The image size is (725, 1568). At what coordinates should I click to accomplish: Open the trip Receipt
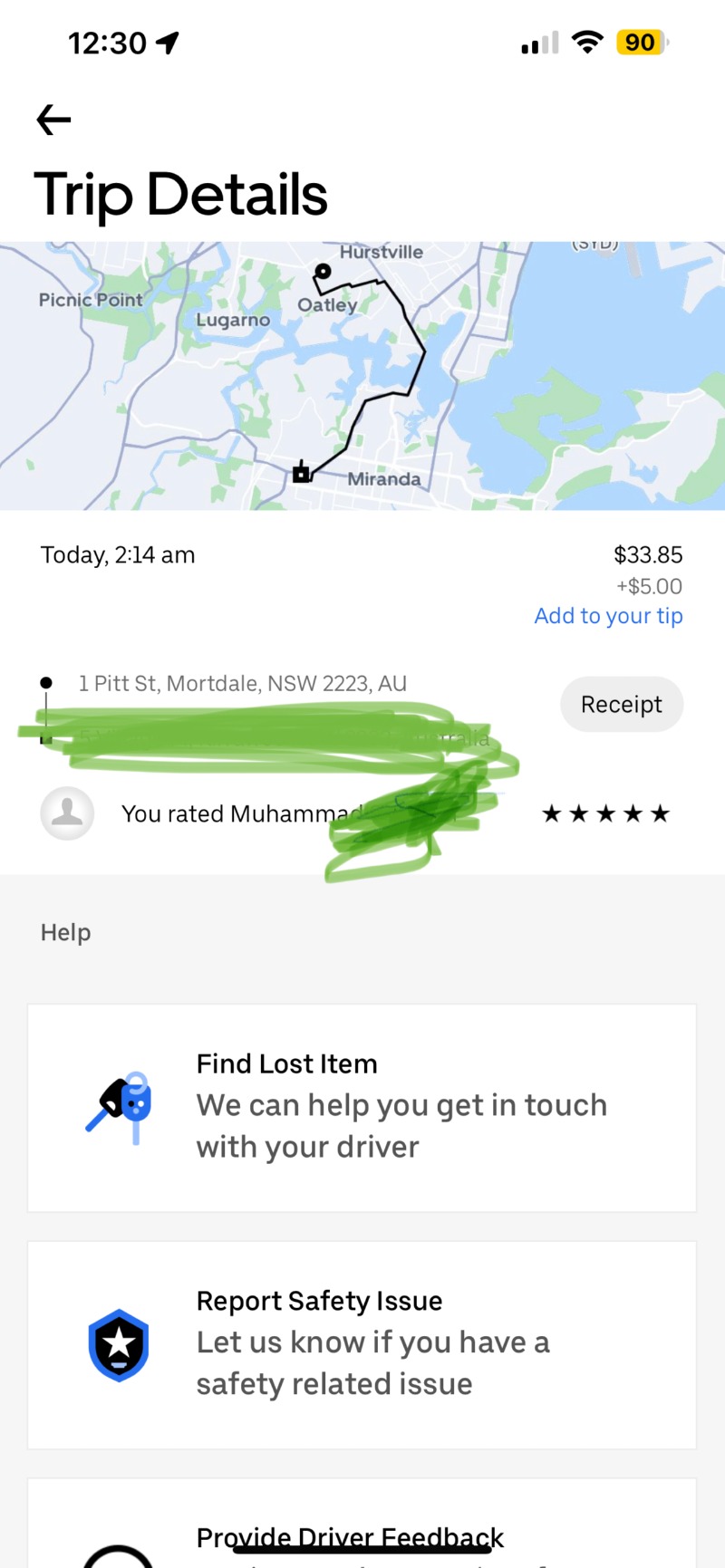pyautogui.click(x=622, y=704)
